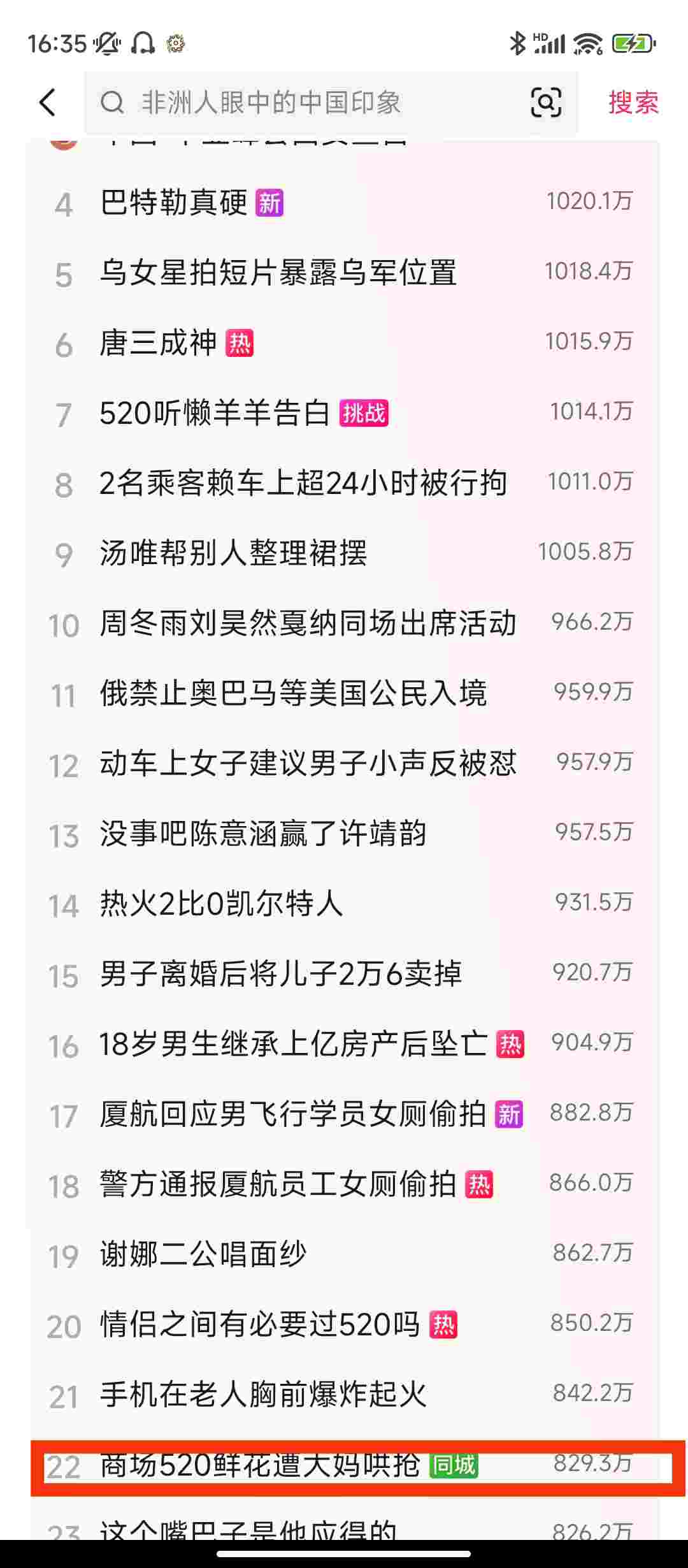Go back using the top-left arrow

[x=48, y=103]
